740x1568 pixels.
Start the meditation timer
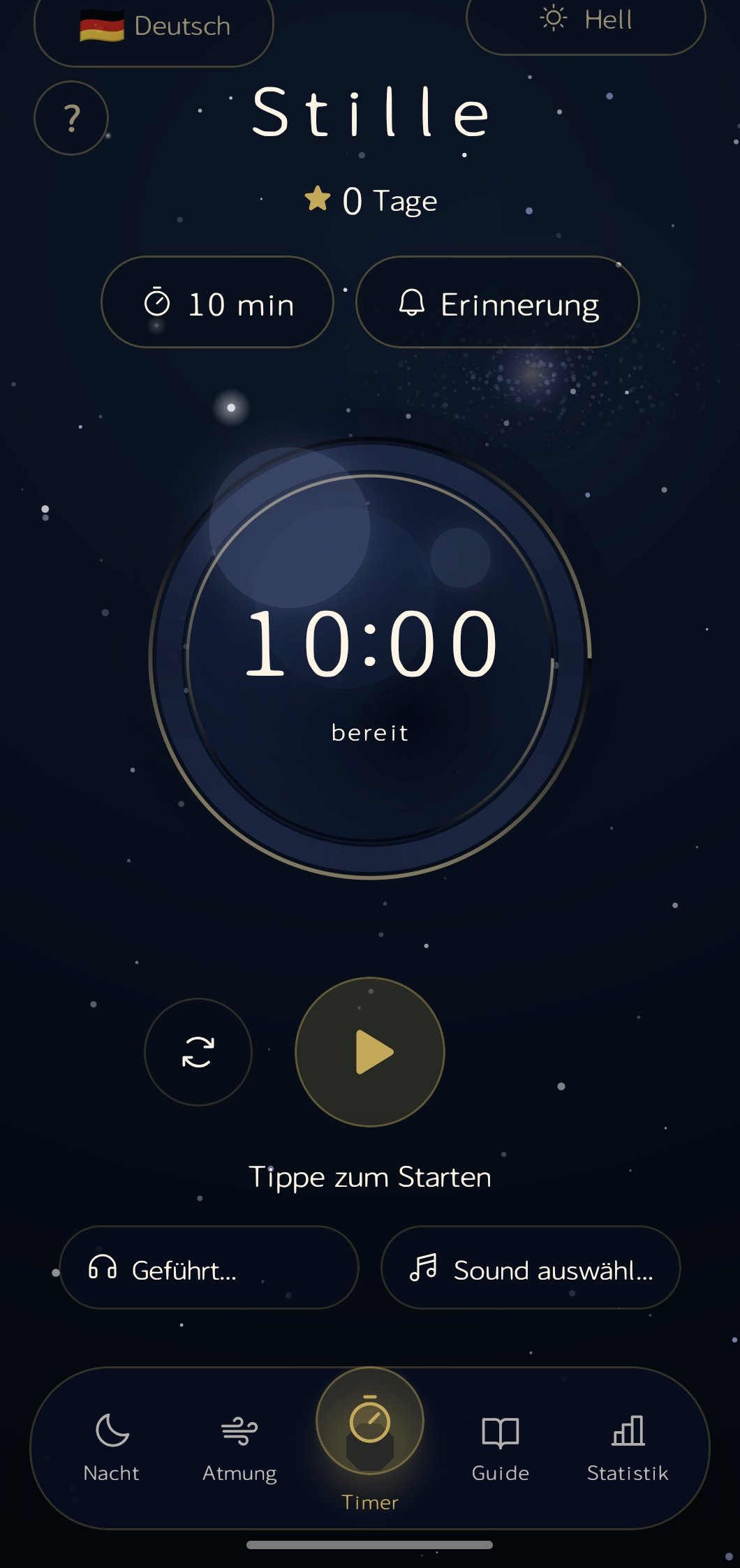(x=370, y=1052)
